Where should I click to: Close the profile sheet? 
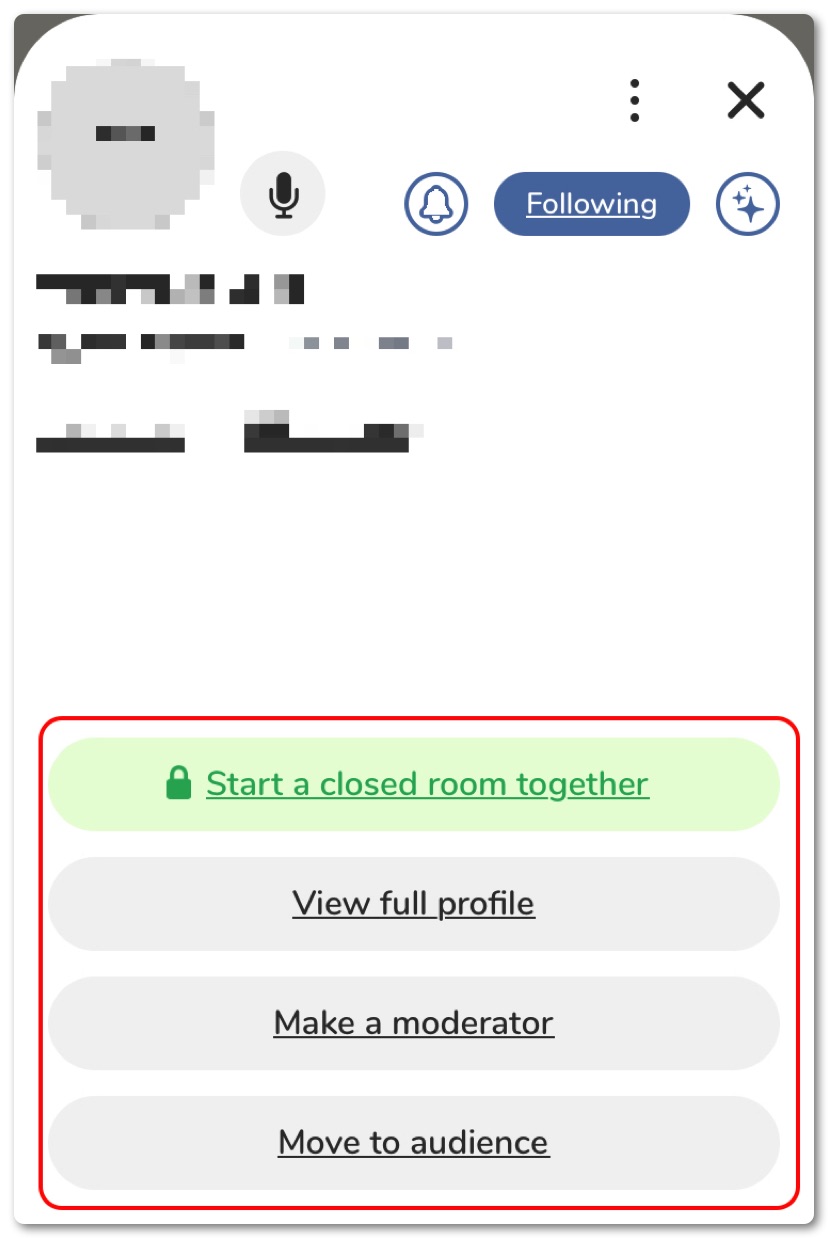746,101
